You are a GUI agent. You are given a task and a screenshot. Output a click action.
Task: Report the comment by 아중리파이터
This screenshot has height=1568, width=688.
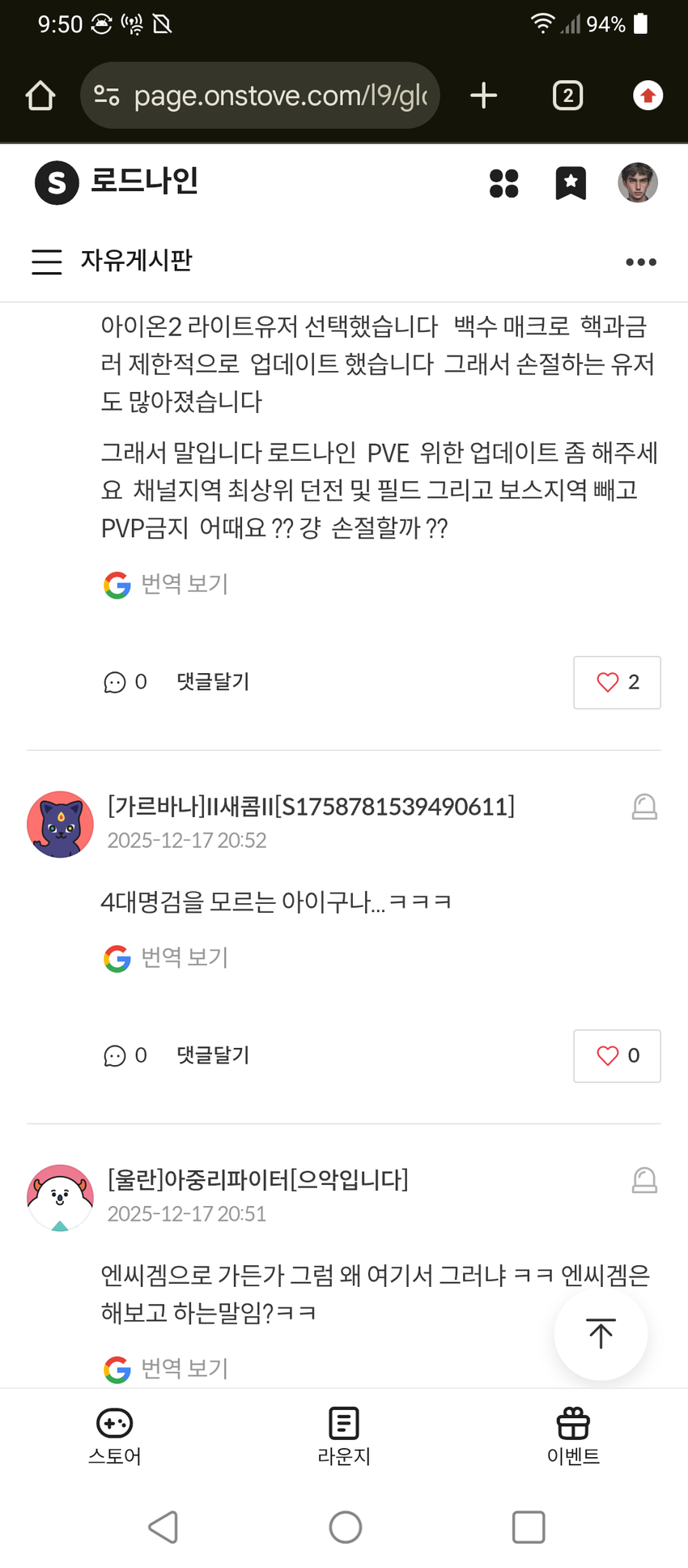click(644, 1180)
